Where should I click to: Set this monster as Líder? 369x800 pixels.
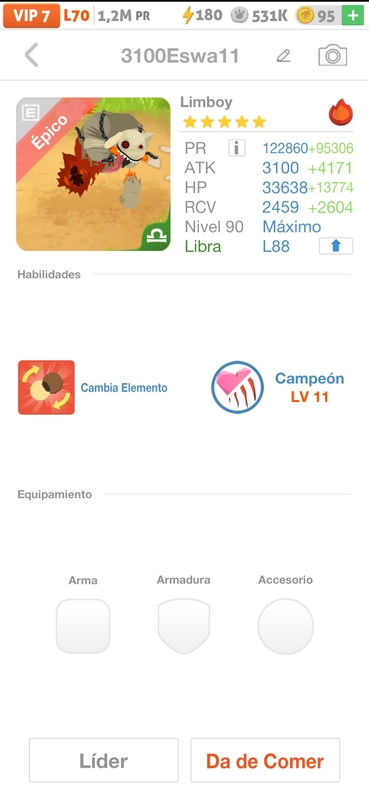click(x=104, y=760)
